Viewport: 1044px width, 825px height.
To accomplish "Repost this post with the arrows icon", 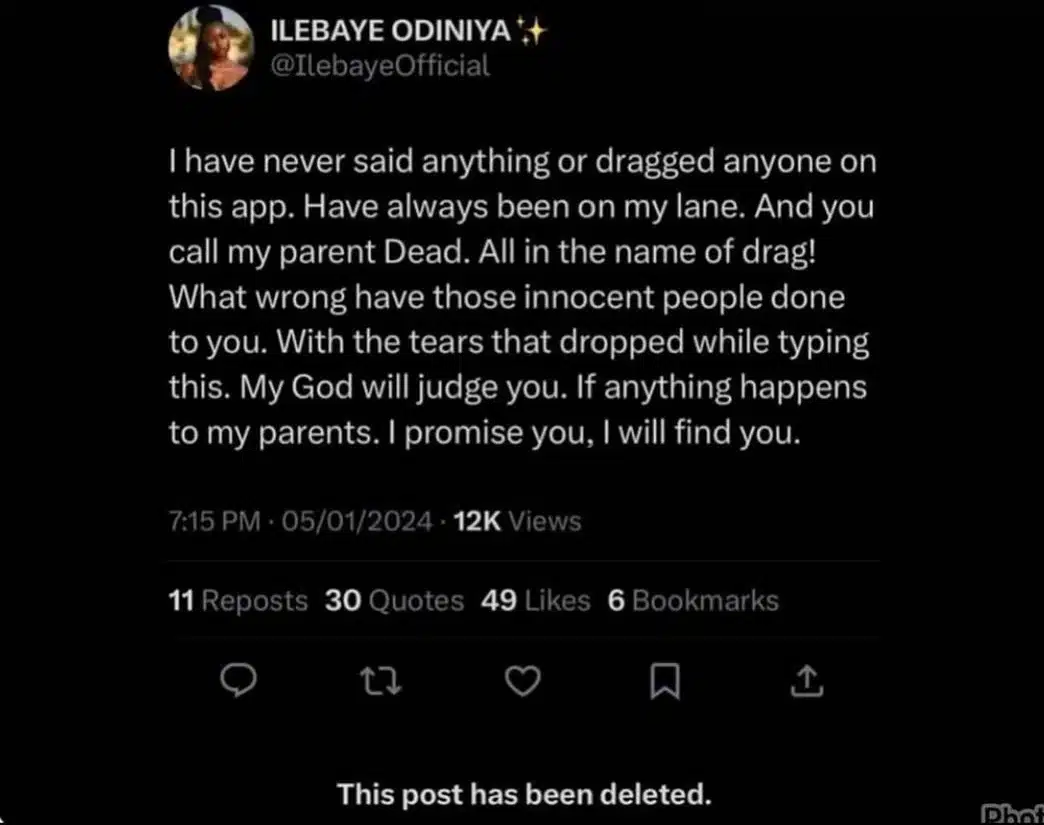I will [380, 681].
